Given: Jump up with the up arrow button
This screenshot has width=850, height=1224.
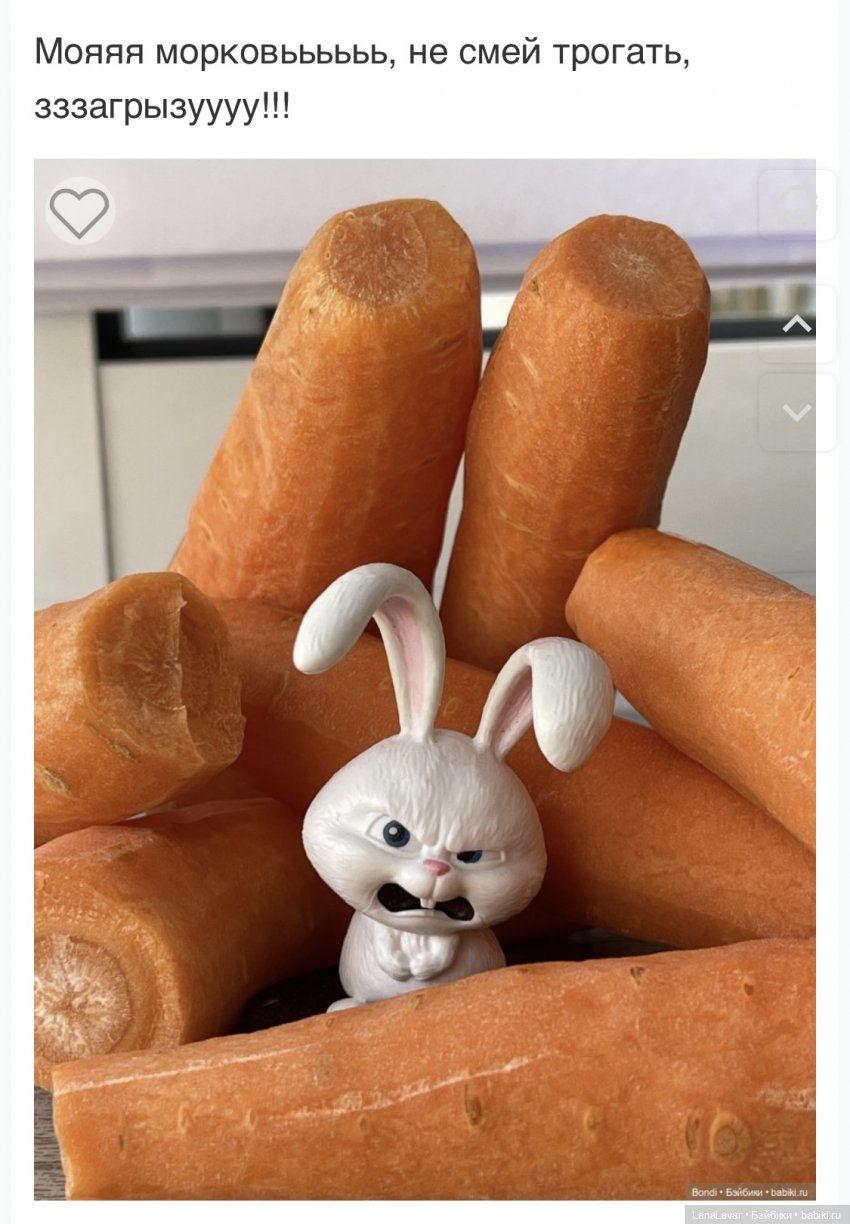Looking at the screenshot, I should coord(797,324).
